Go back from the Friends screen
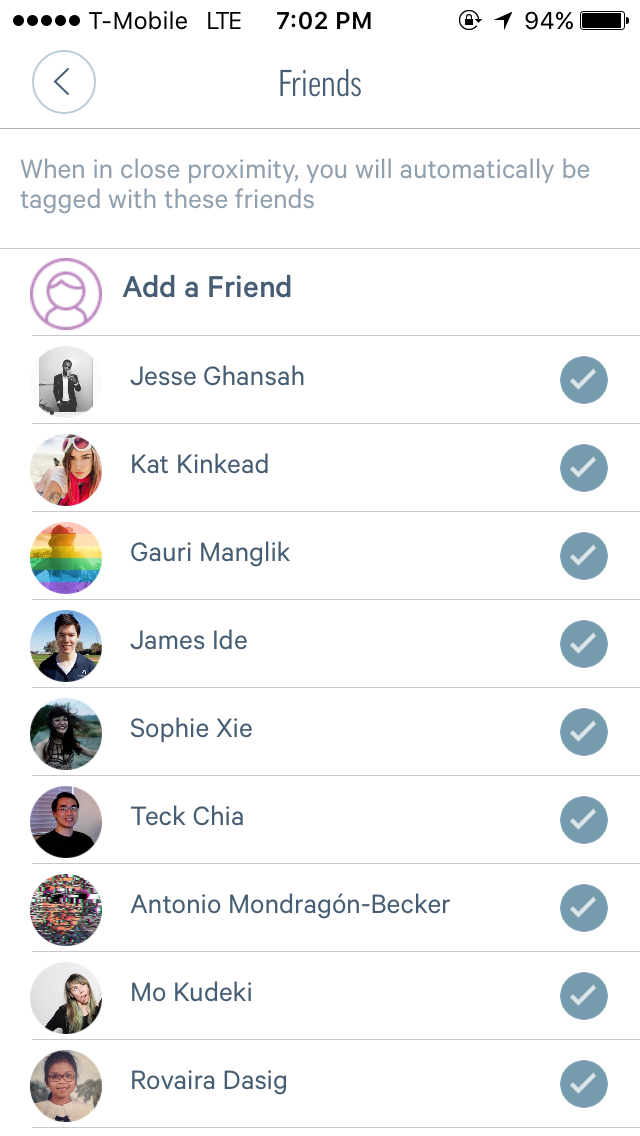The width and height of the screenshot is (640, 1136). (x=63, y=82)
